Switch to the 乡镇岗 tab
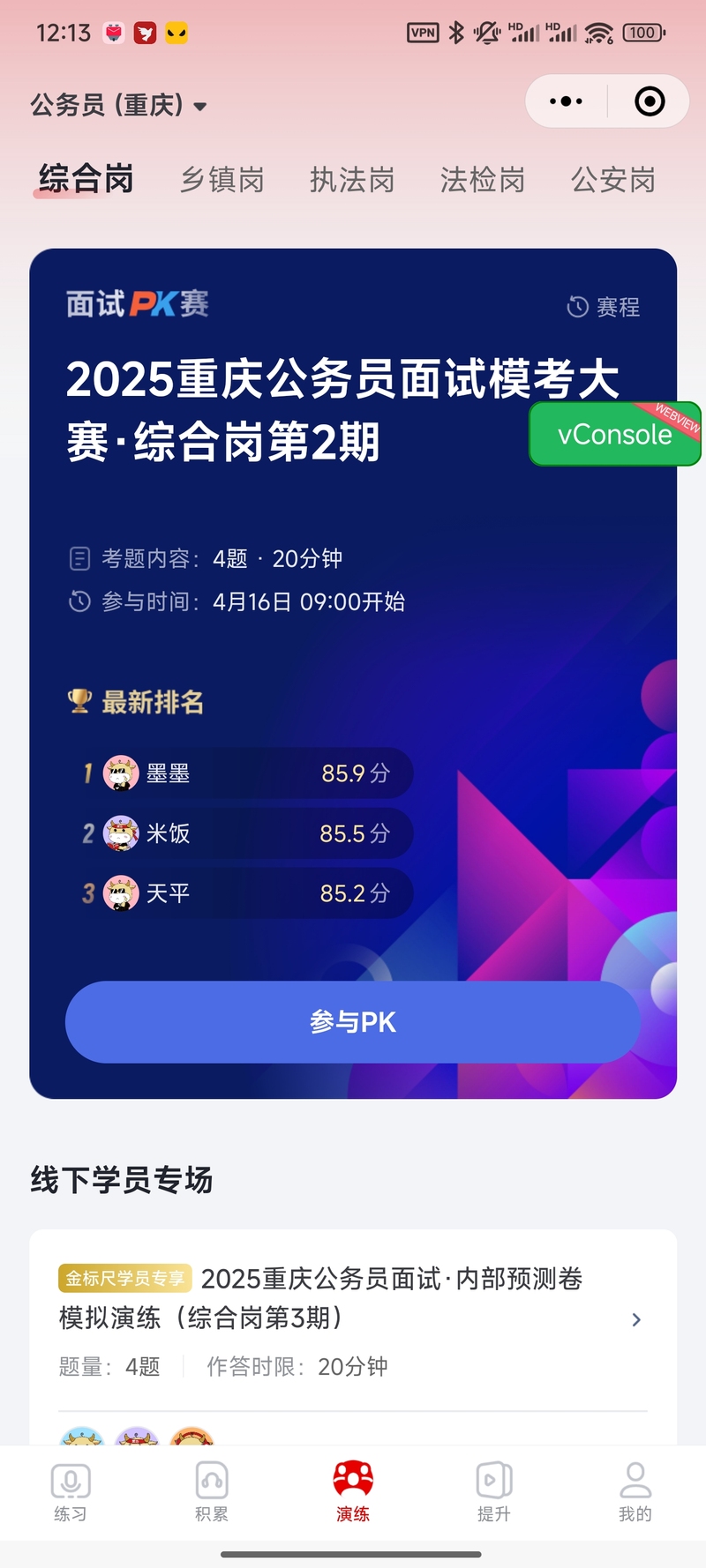This screenshot has height=1568, width=706. tap(222, 180)
